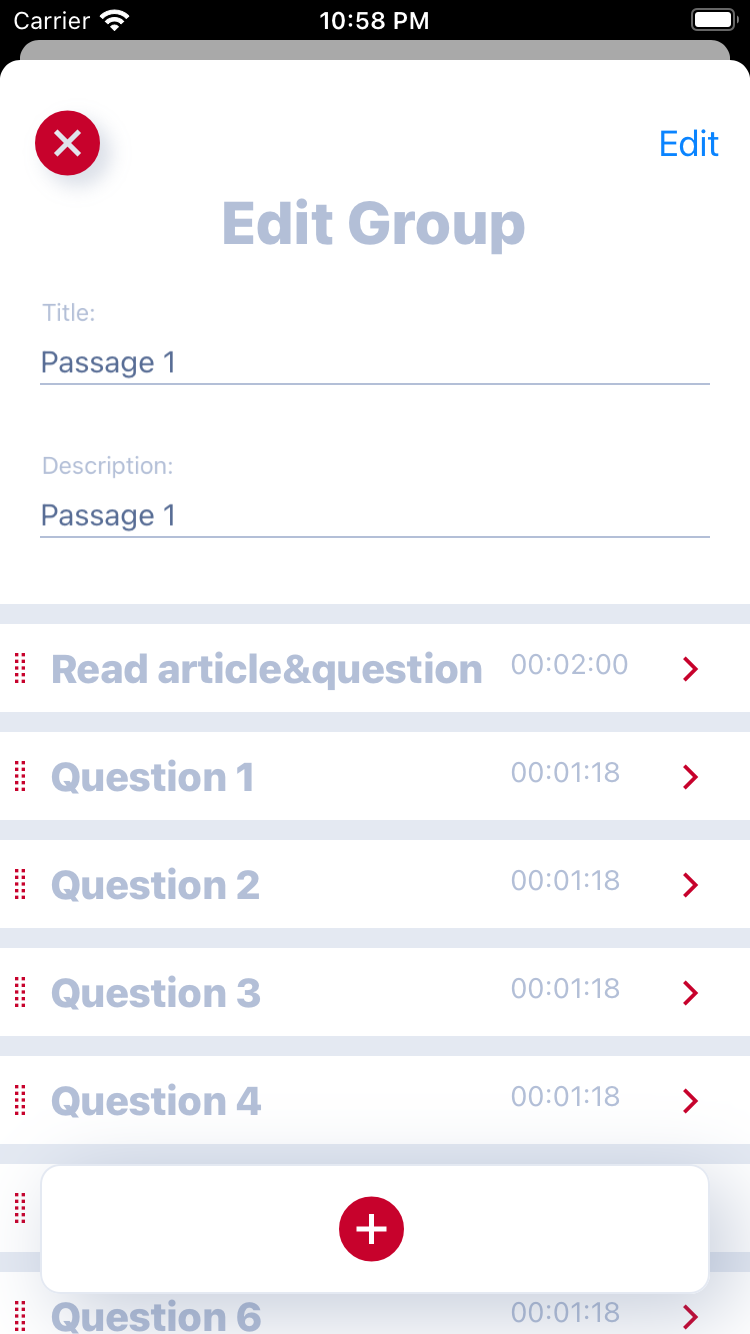Open Question 1 details
750x1334 pixels.
click(x=375, y=776)
